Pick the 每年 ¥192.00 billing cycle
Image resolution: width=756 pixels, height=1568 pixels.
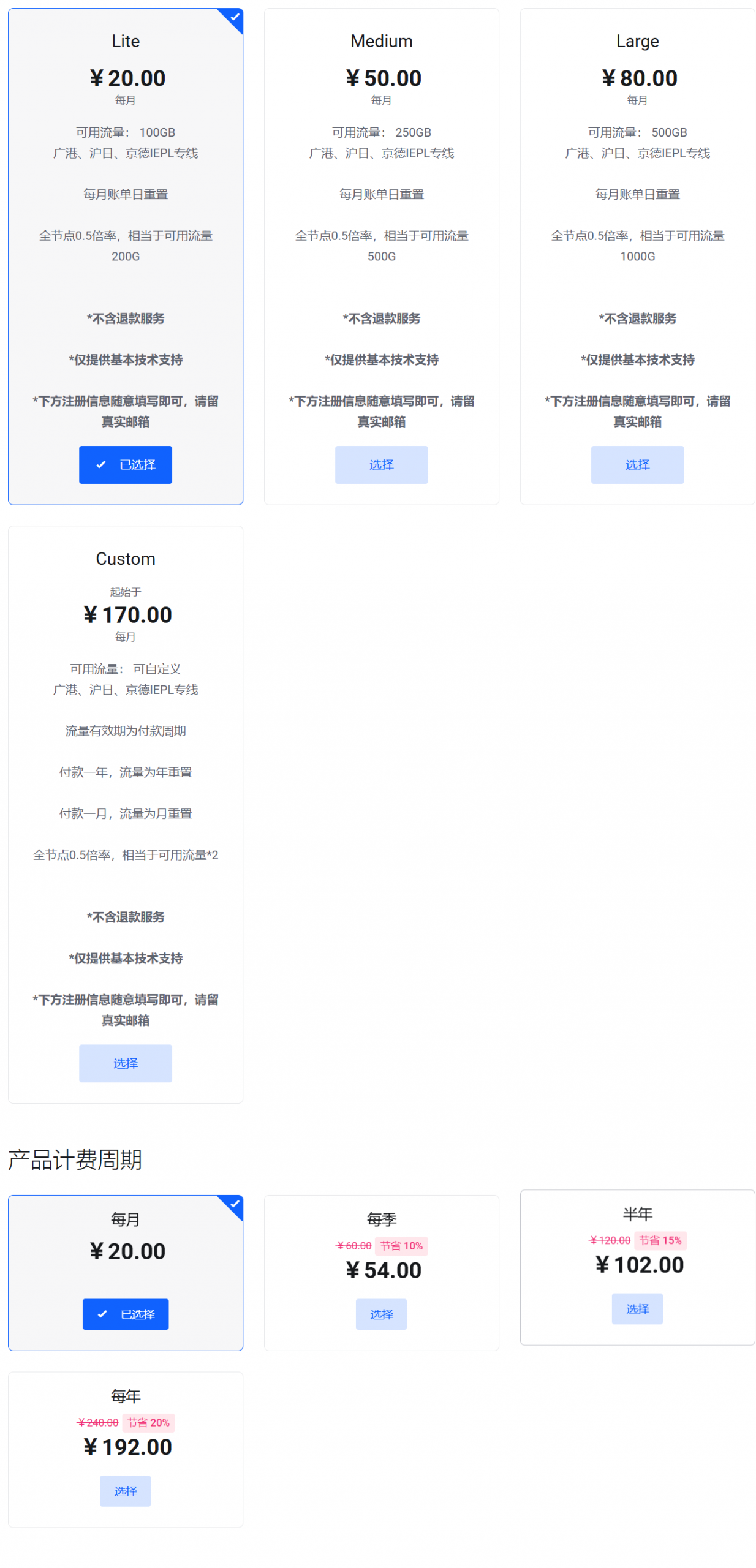(125, 1490)
